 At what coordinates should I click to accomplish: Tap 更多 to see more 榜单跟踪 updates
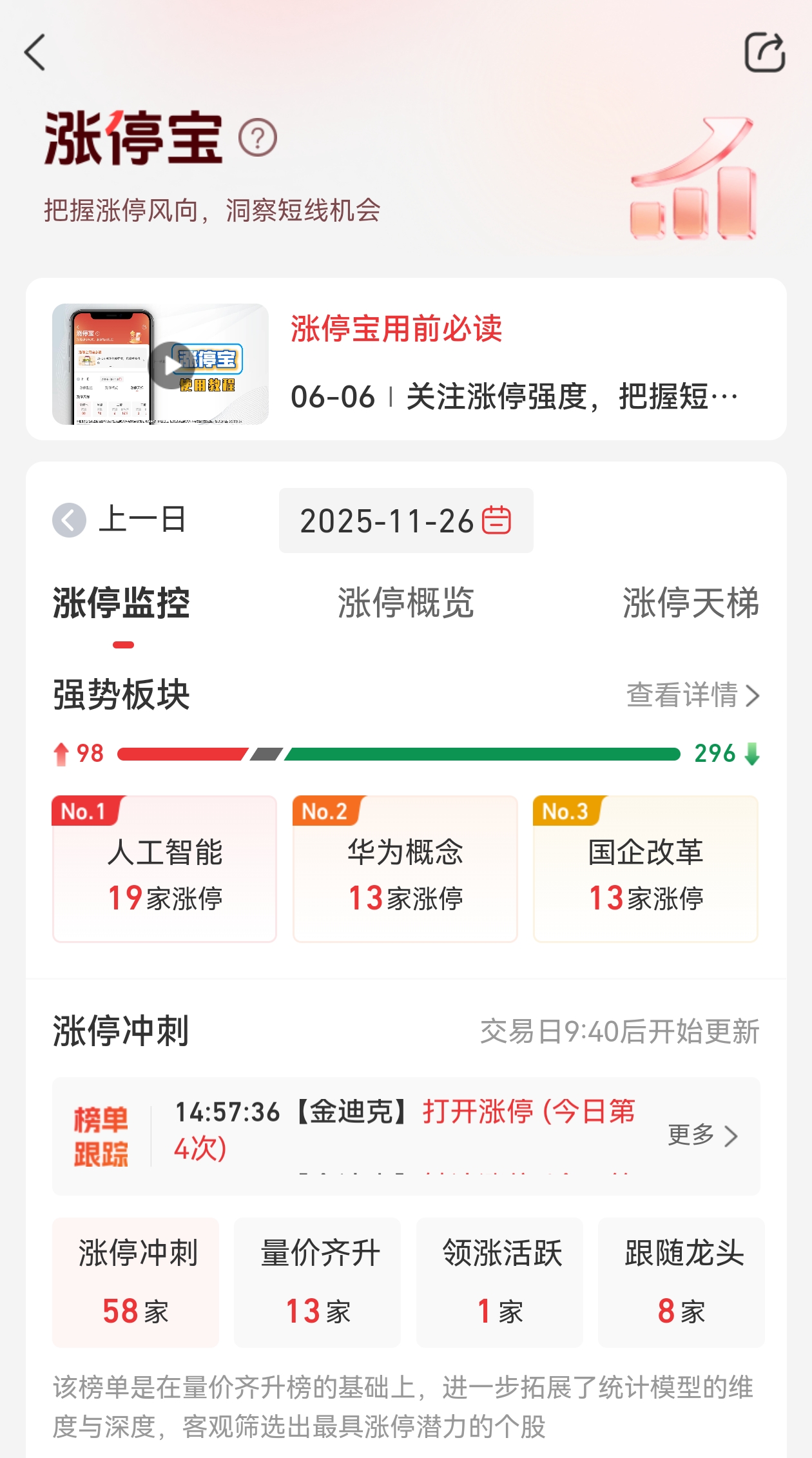click(x=702, y=1136)
